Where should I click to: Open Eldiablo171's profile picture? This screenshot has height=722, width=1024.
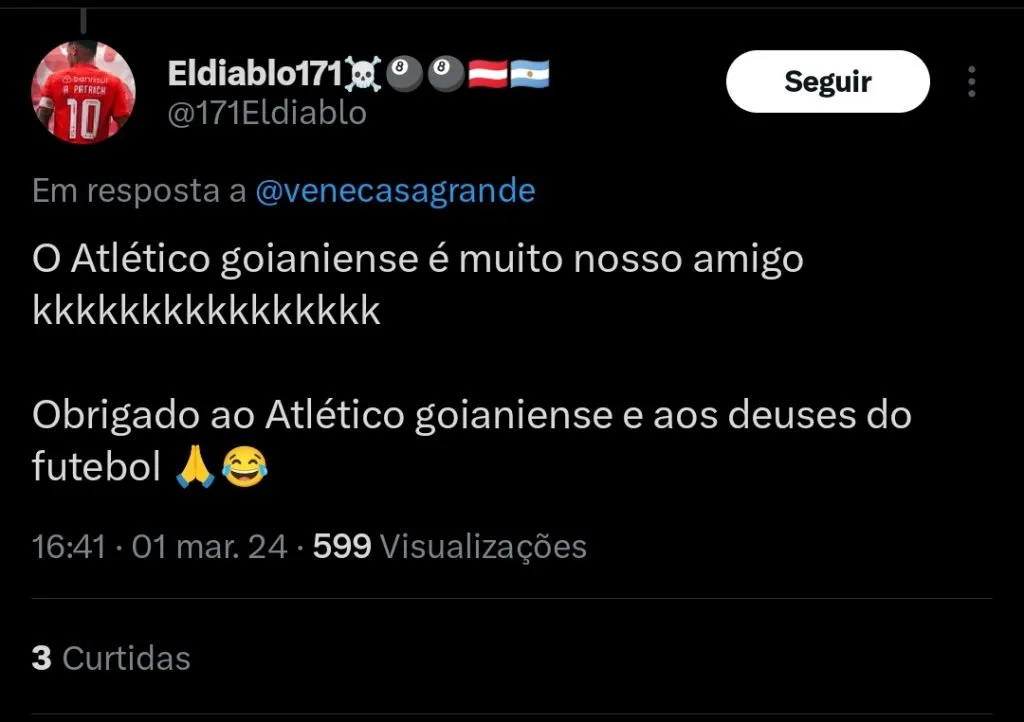[x=82, y=93]
